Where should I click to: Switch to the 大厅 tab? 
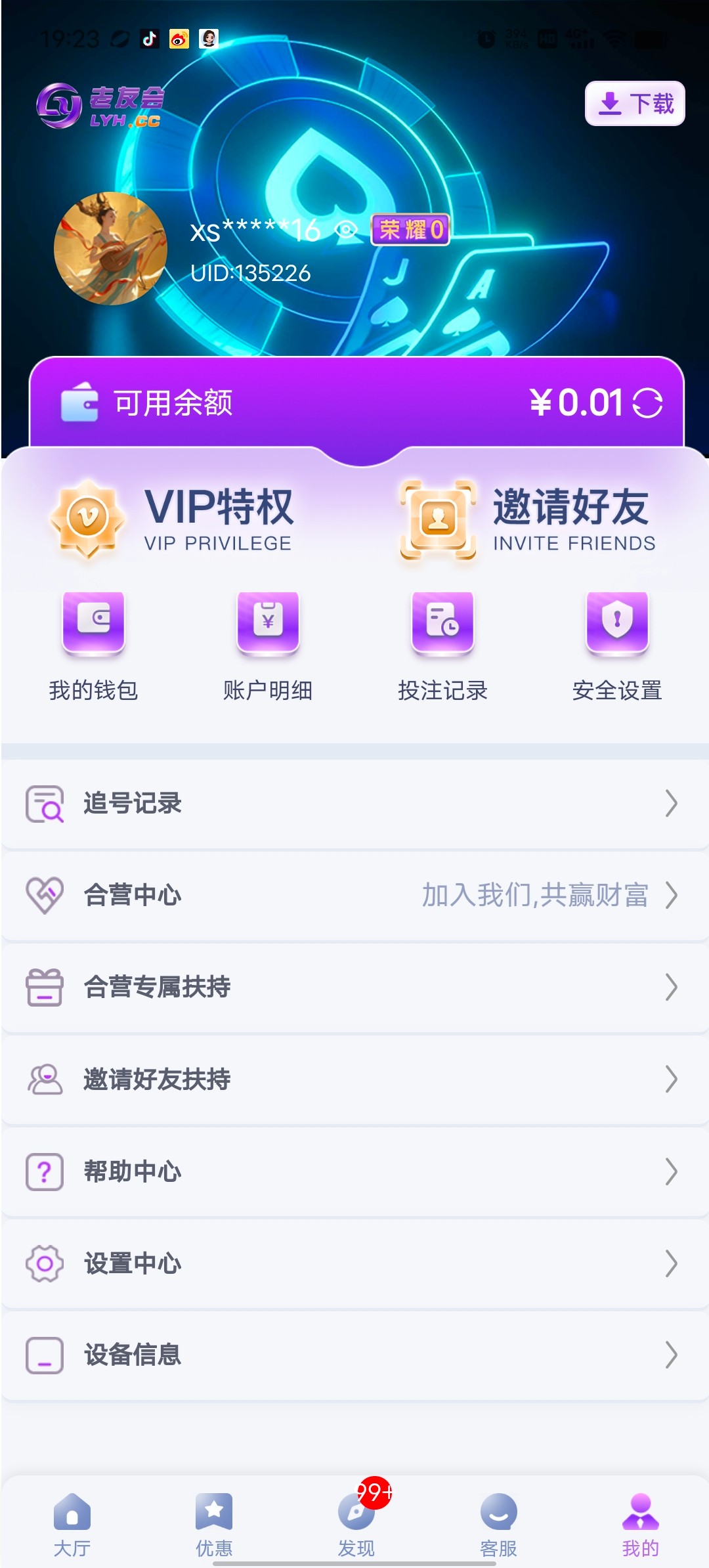pos(72,1525)
